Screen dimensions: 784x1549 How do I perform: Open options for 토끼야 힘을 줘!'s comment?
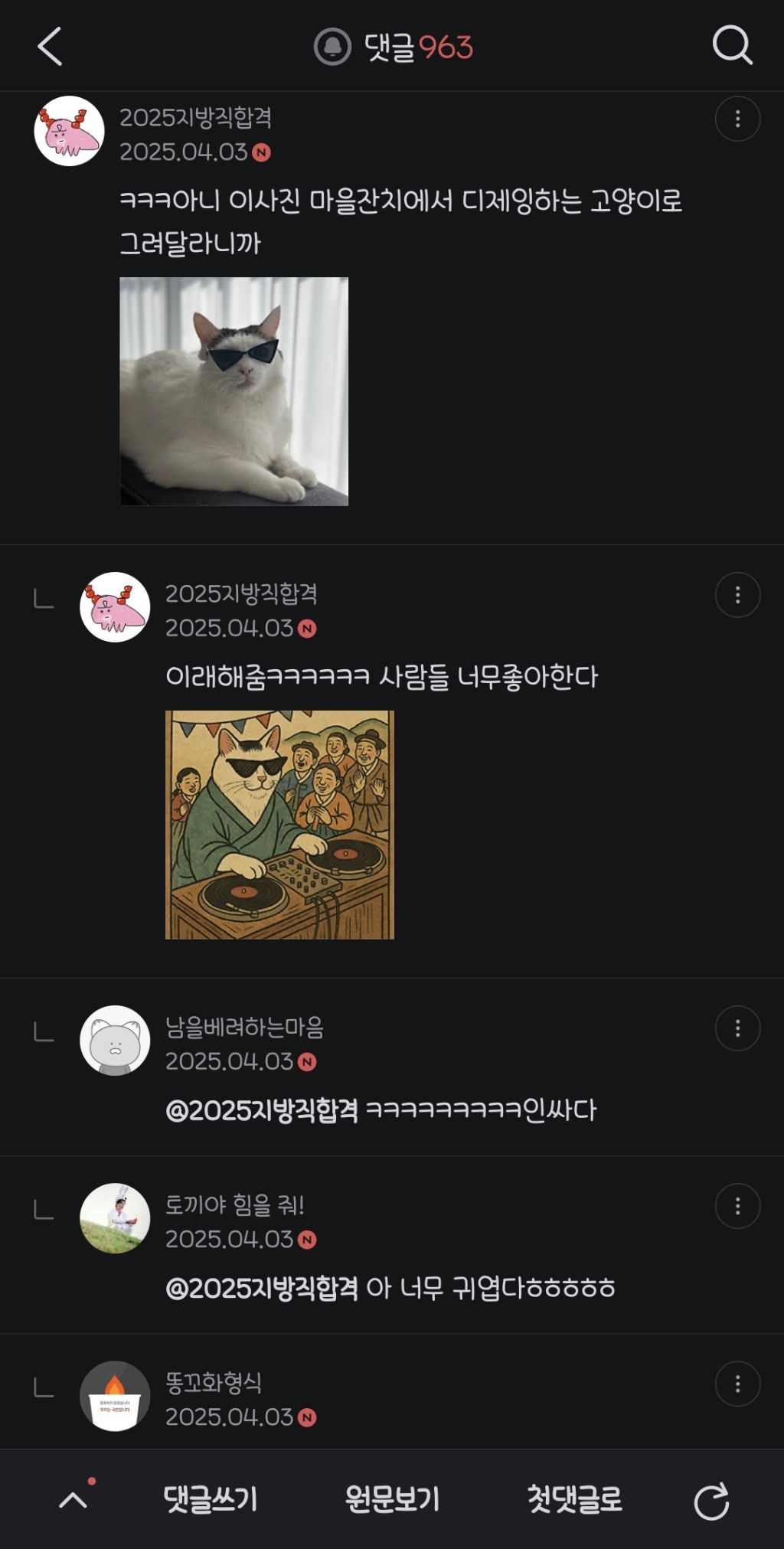click(x=737, y=1206)
